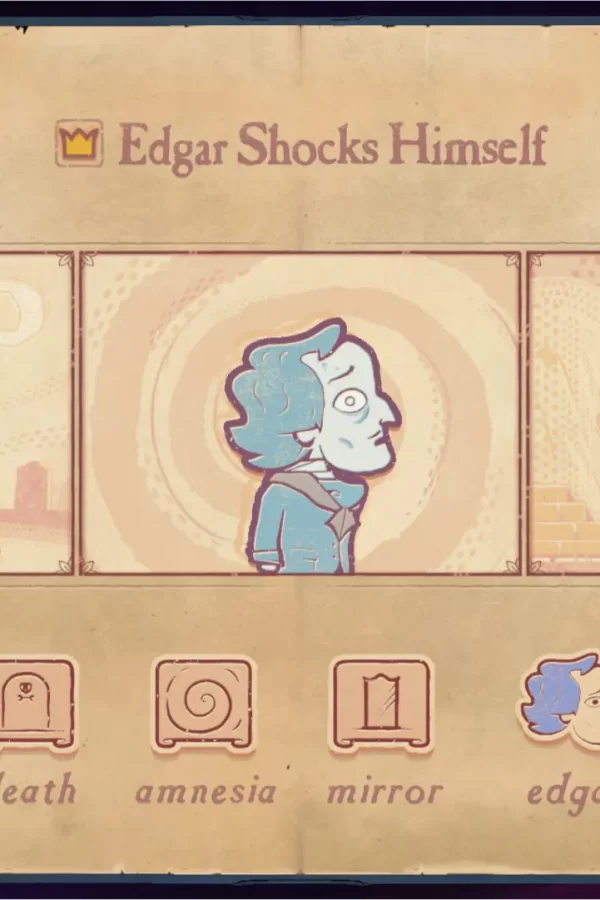Pick the death scene tile
The image size is (600, 900).
click(x=36, y=704)
